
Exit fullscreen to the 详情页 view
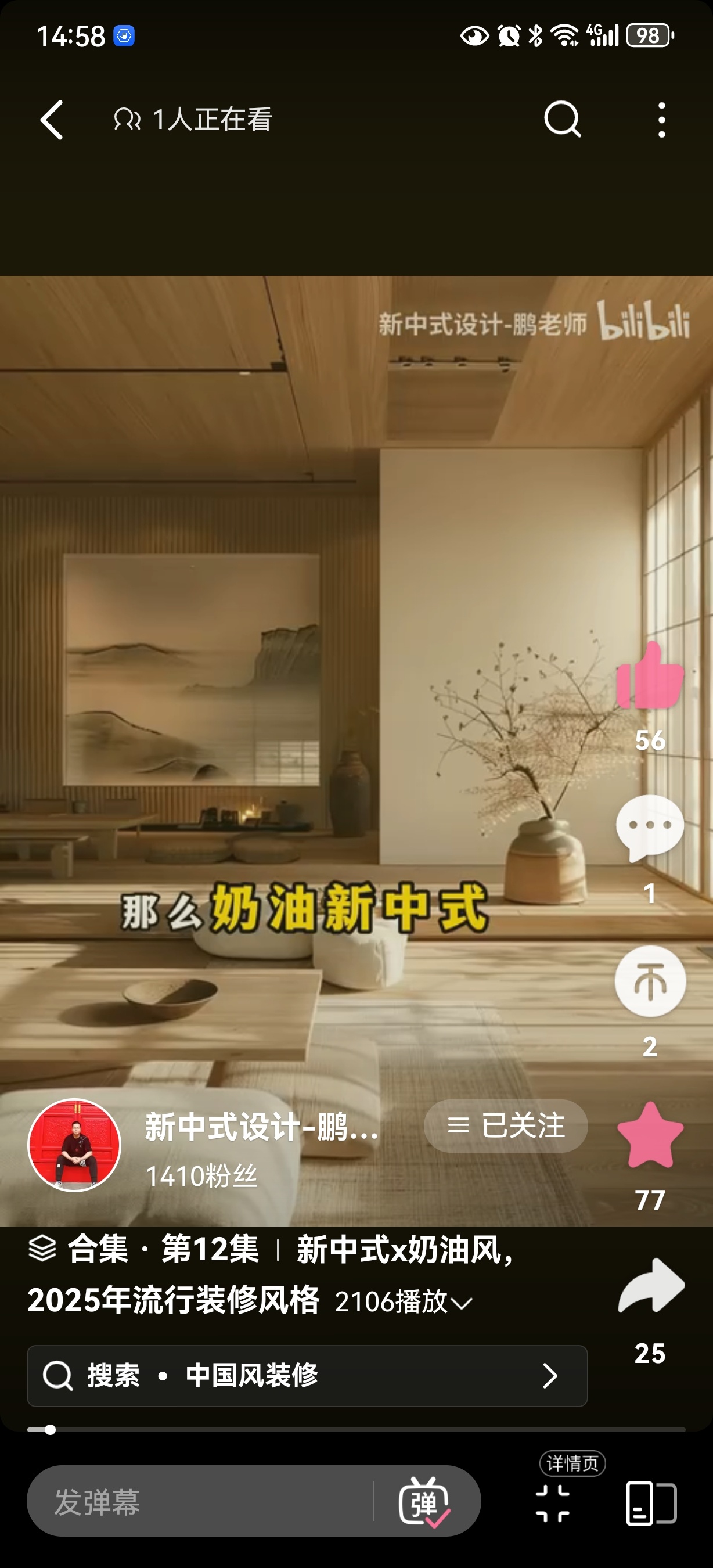[552, 1503]
